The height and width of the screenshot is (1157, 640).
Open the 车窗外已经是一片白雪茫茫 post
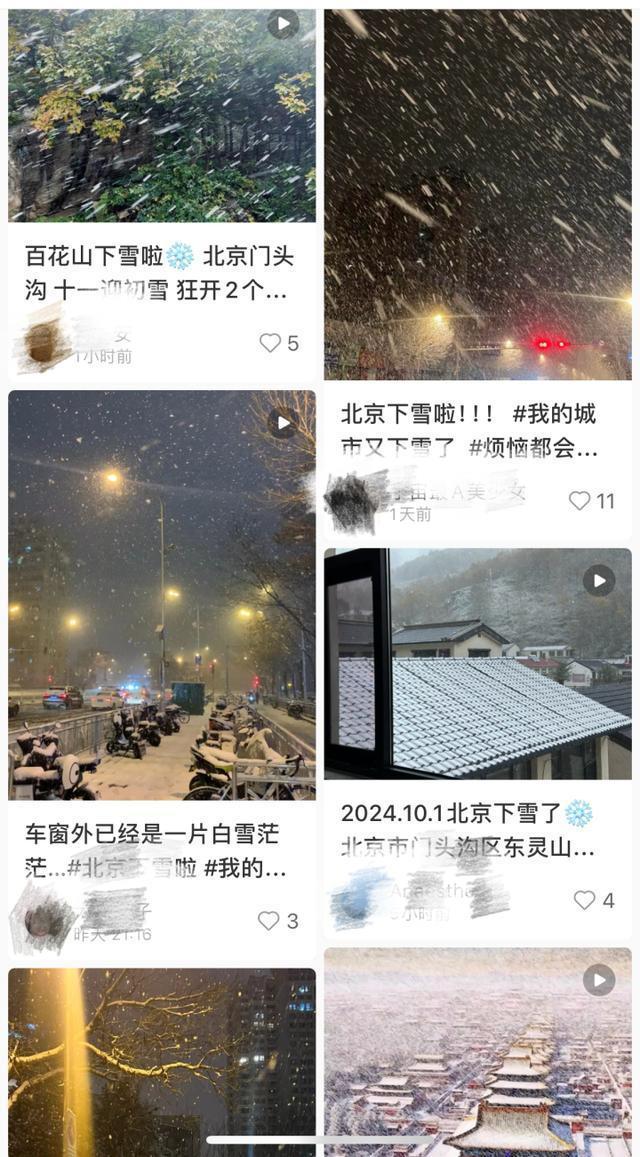(x=161, y=595)
